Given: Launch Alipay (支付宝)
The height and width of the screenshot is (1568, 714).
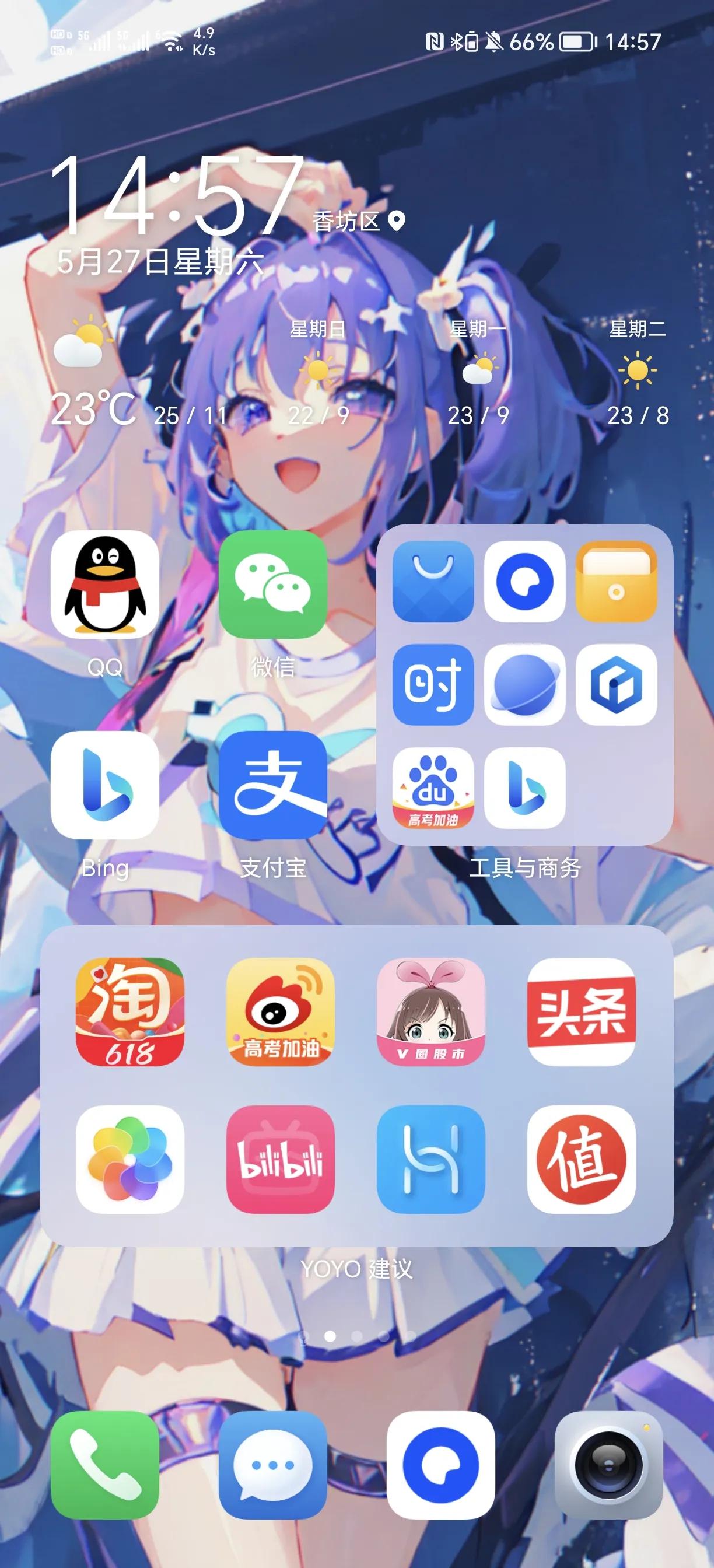Looking at the screenshot, I should pos(272,785).
